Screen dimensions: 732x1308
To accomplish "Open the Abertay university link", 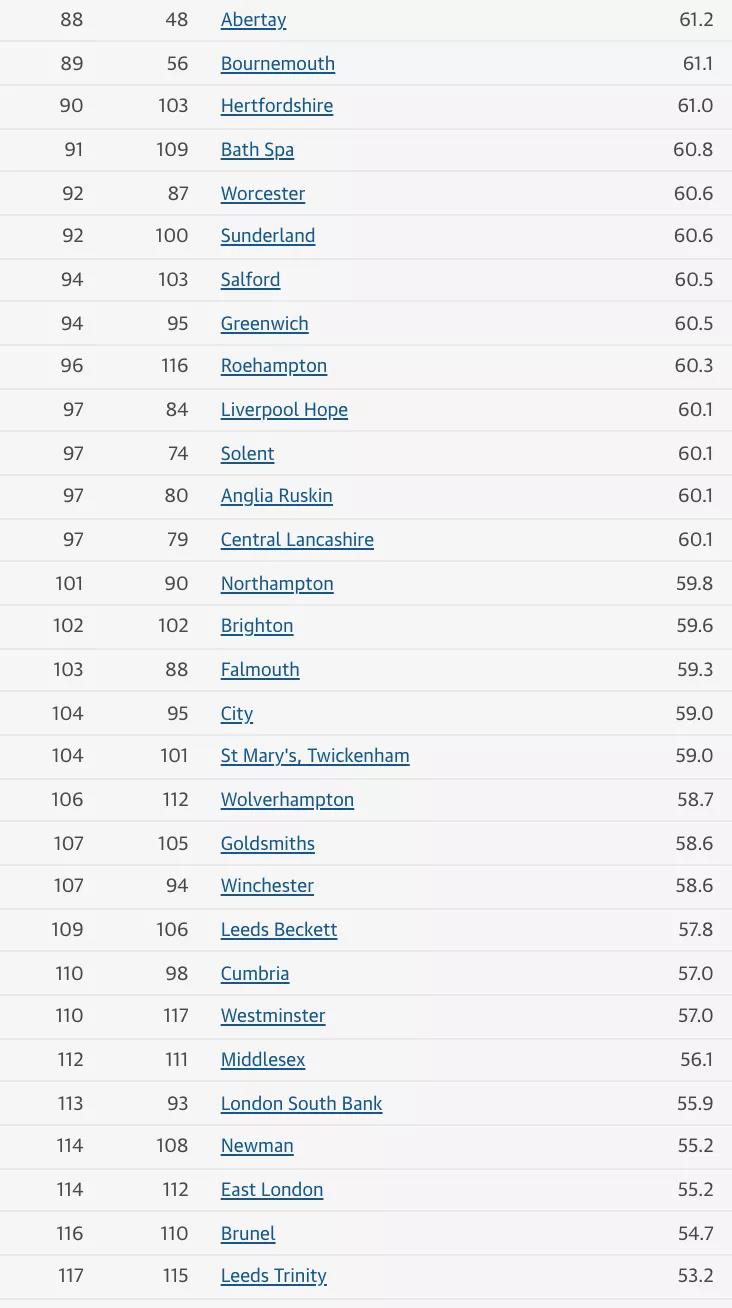I will pyautogui.click(x=253, y=20).
